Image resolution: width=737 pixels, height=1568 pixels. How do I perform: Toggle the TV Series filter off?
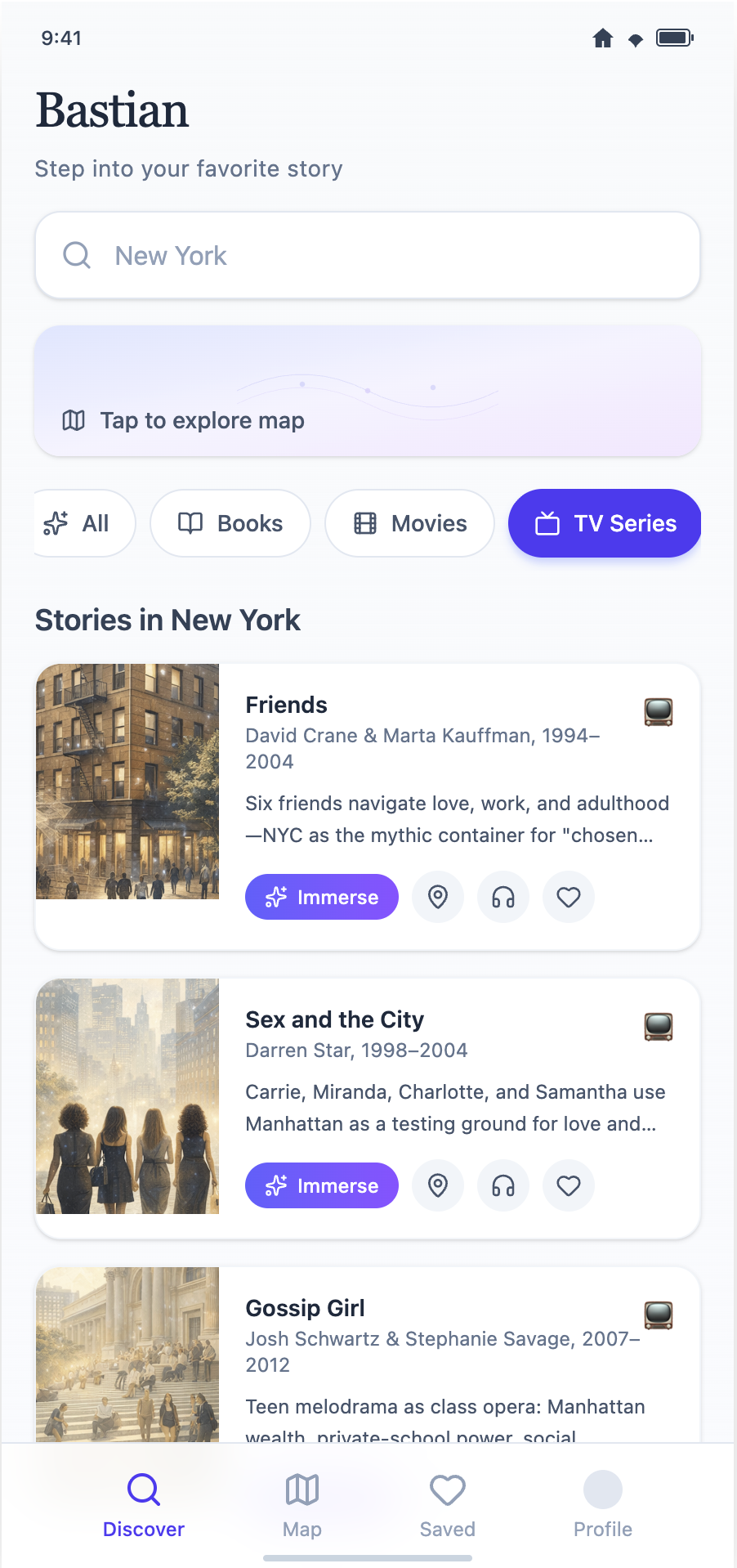point(604,523)
